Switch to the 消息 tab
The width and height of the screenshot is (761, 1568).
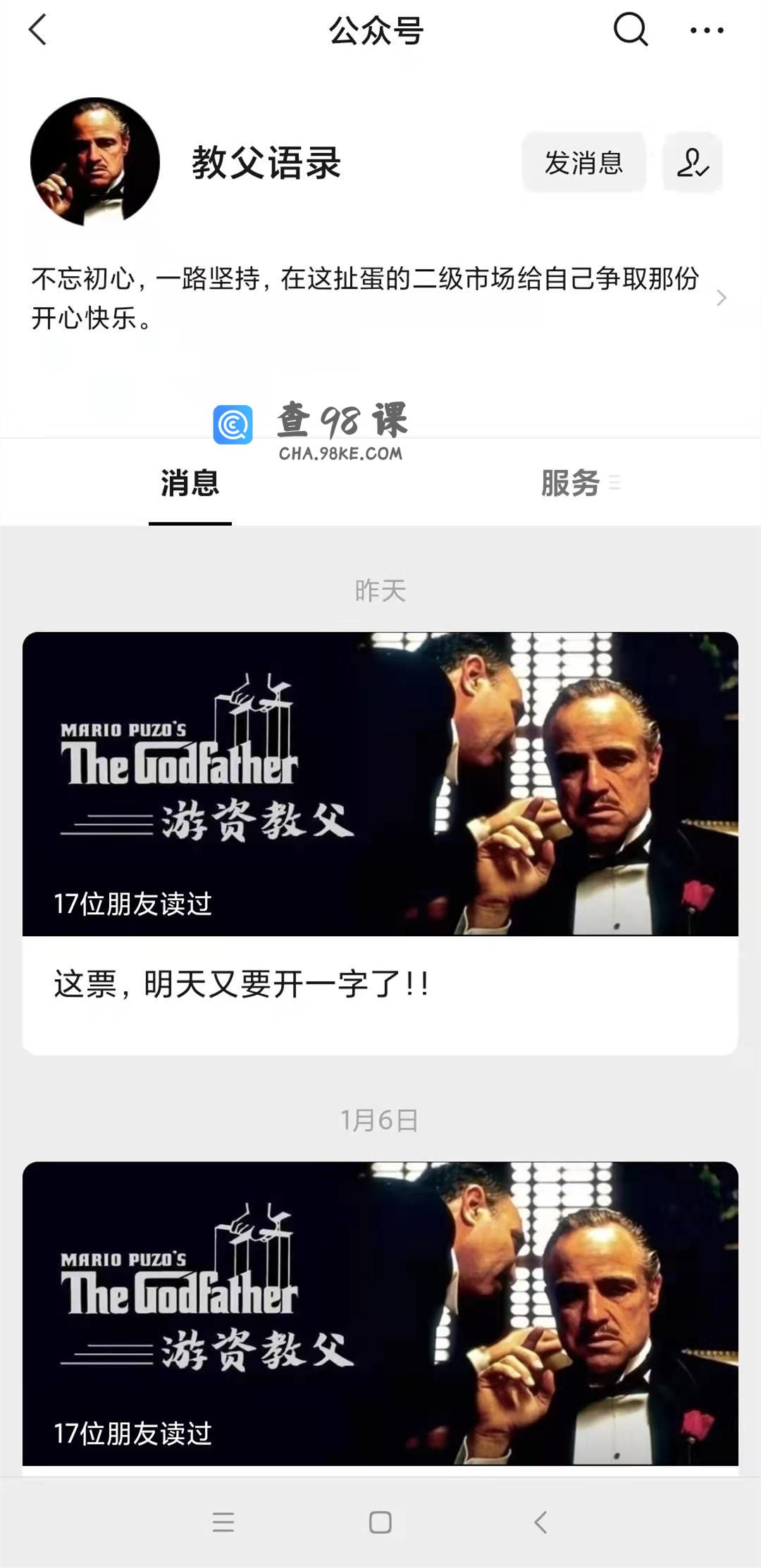coord(189,484)
